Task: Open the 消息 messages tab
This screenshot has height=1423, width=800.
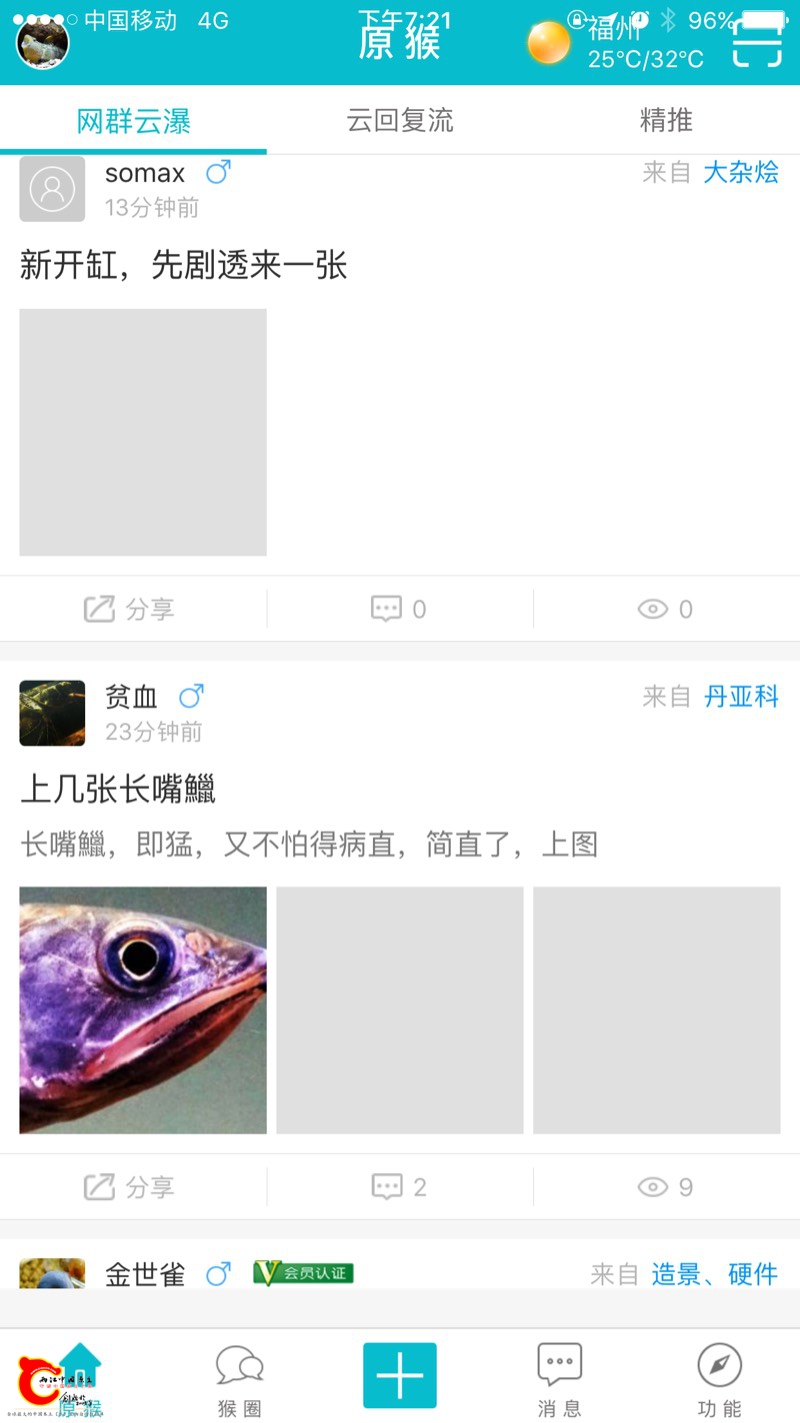Action: pos(560,1379)
